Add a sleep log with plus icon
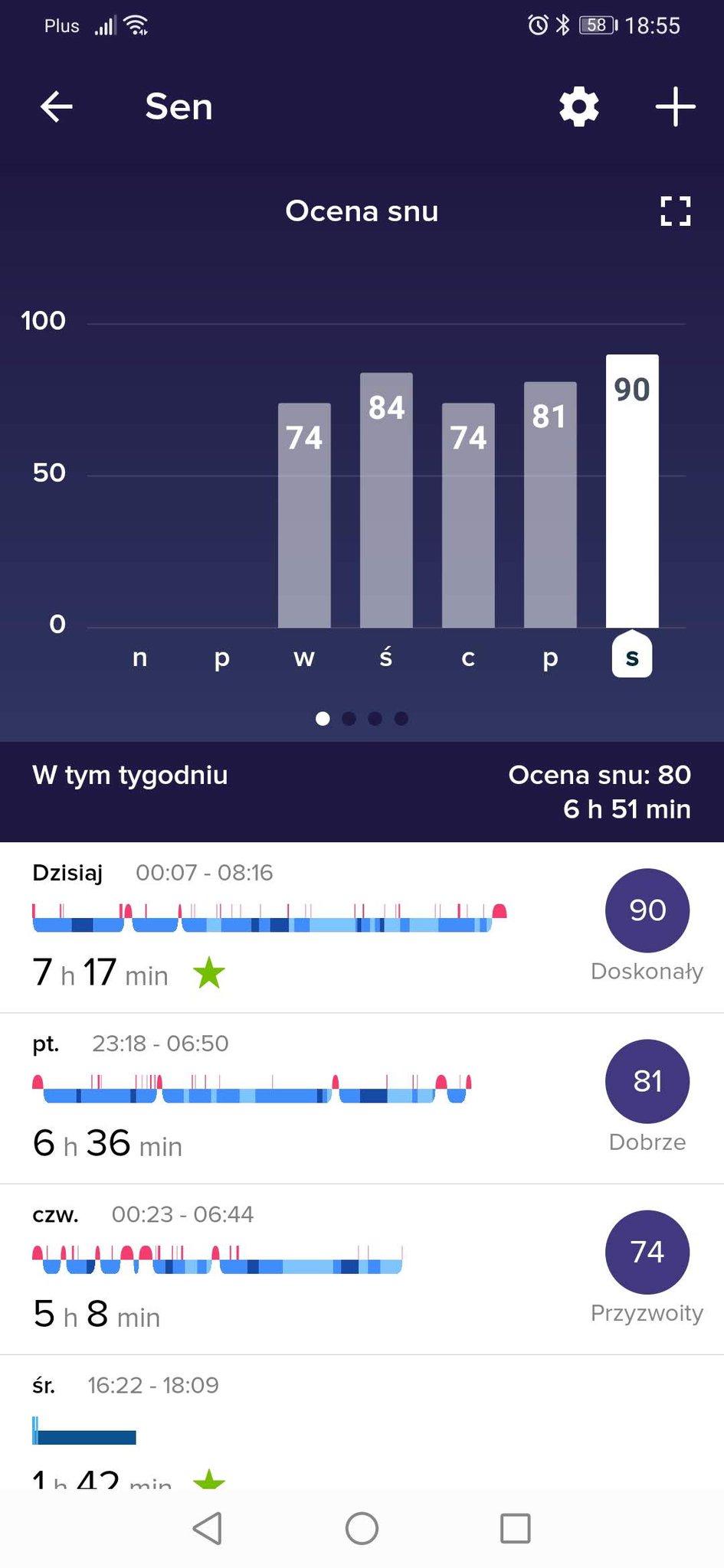This screenshot has width=724, height=1568. click(675, 106)
